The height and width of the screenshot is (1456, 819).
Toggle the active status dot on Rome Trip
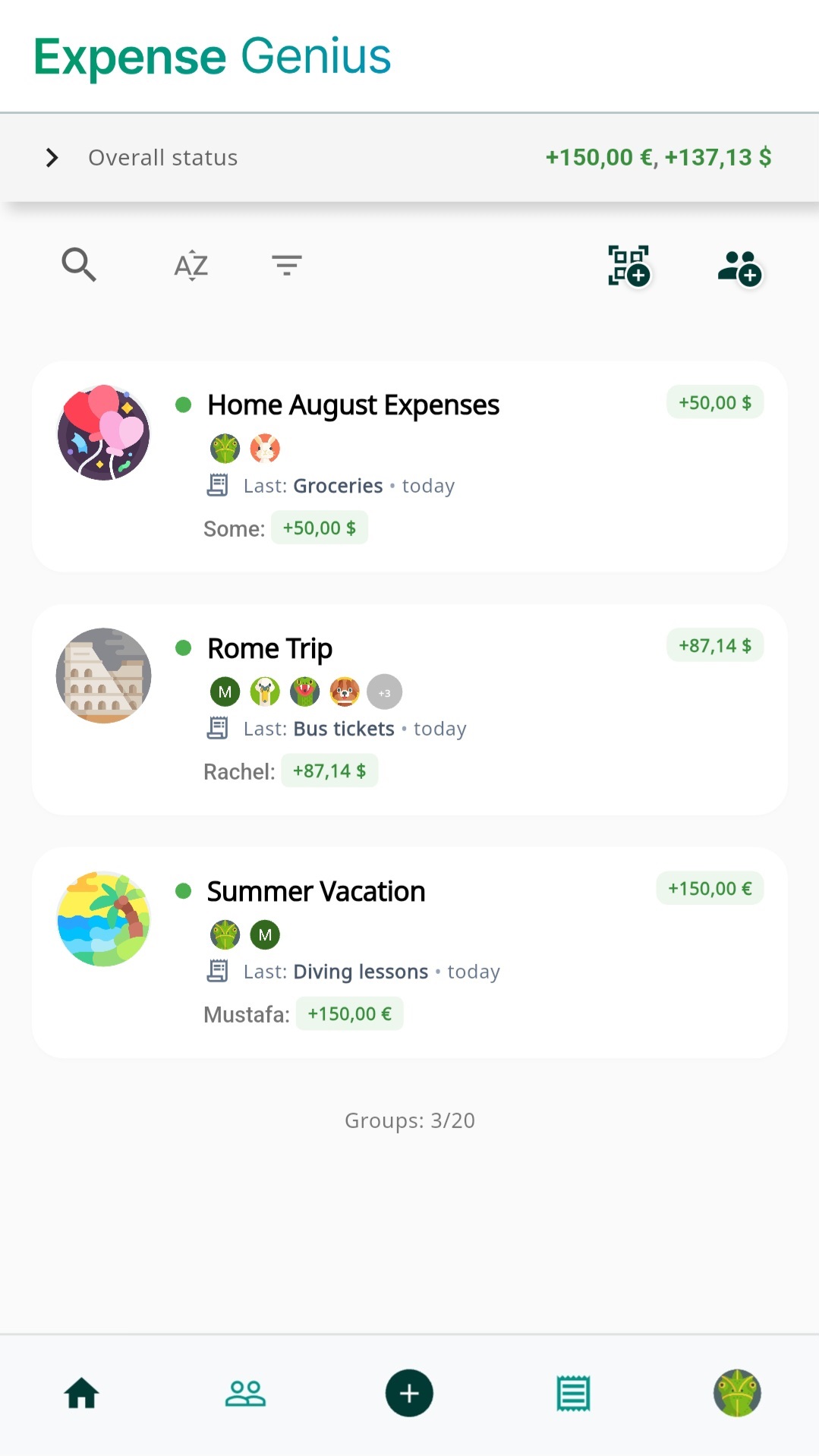[183, 648]
